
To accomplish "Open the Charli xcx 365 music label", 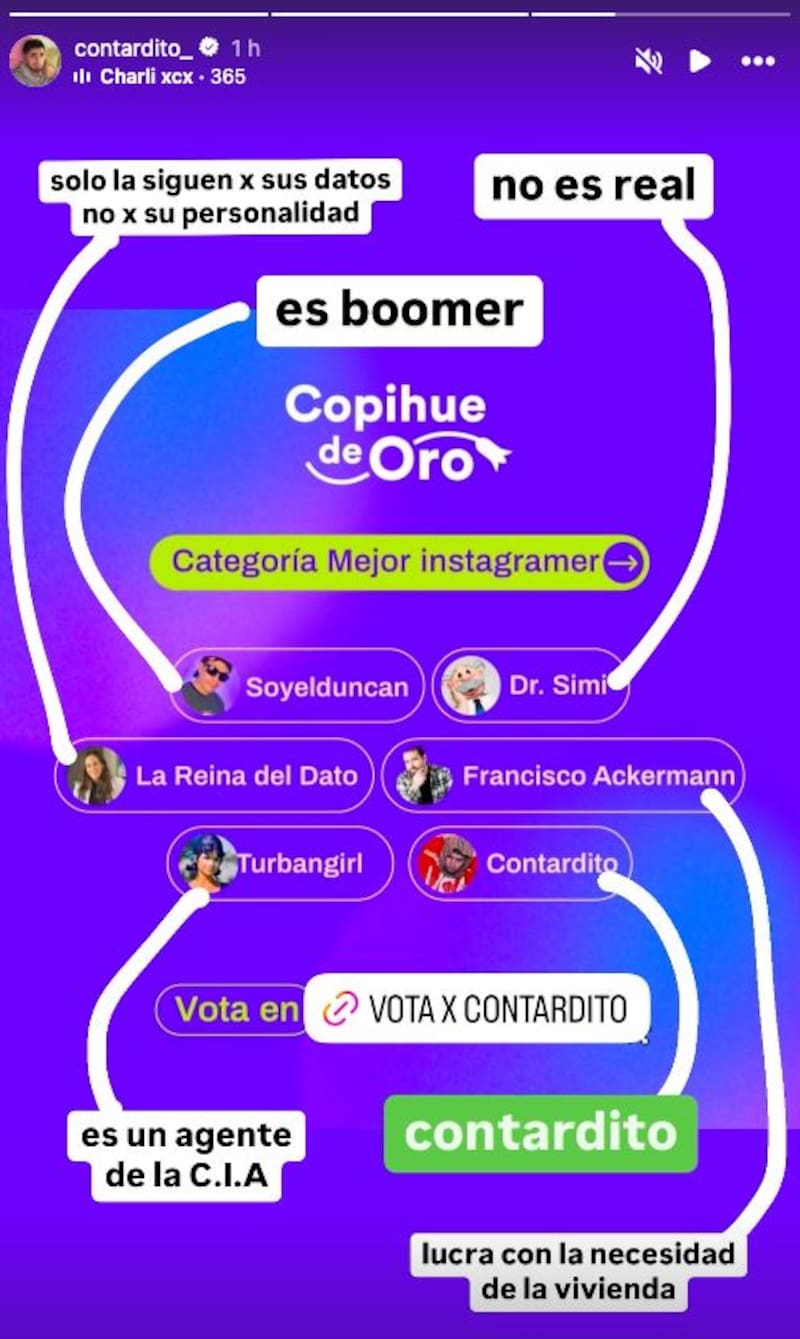I will pos(160,76).
